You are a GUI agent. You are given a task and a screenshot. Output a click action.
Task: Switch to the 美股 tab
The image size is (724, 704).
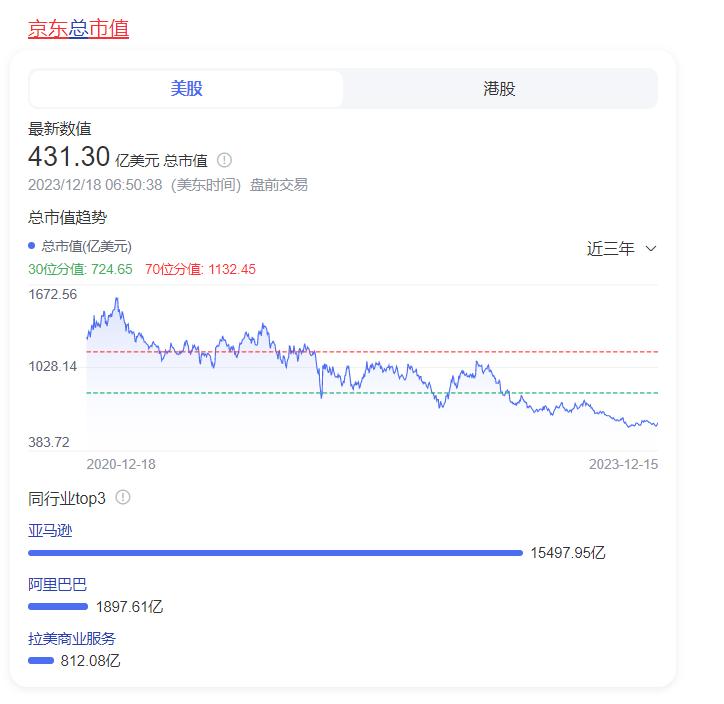tap(186, 89)
